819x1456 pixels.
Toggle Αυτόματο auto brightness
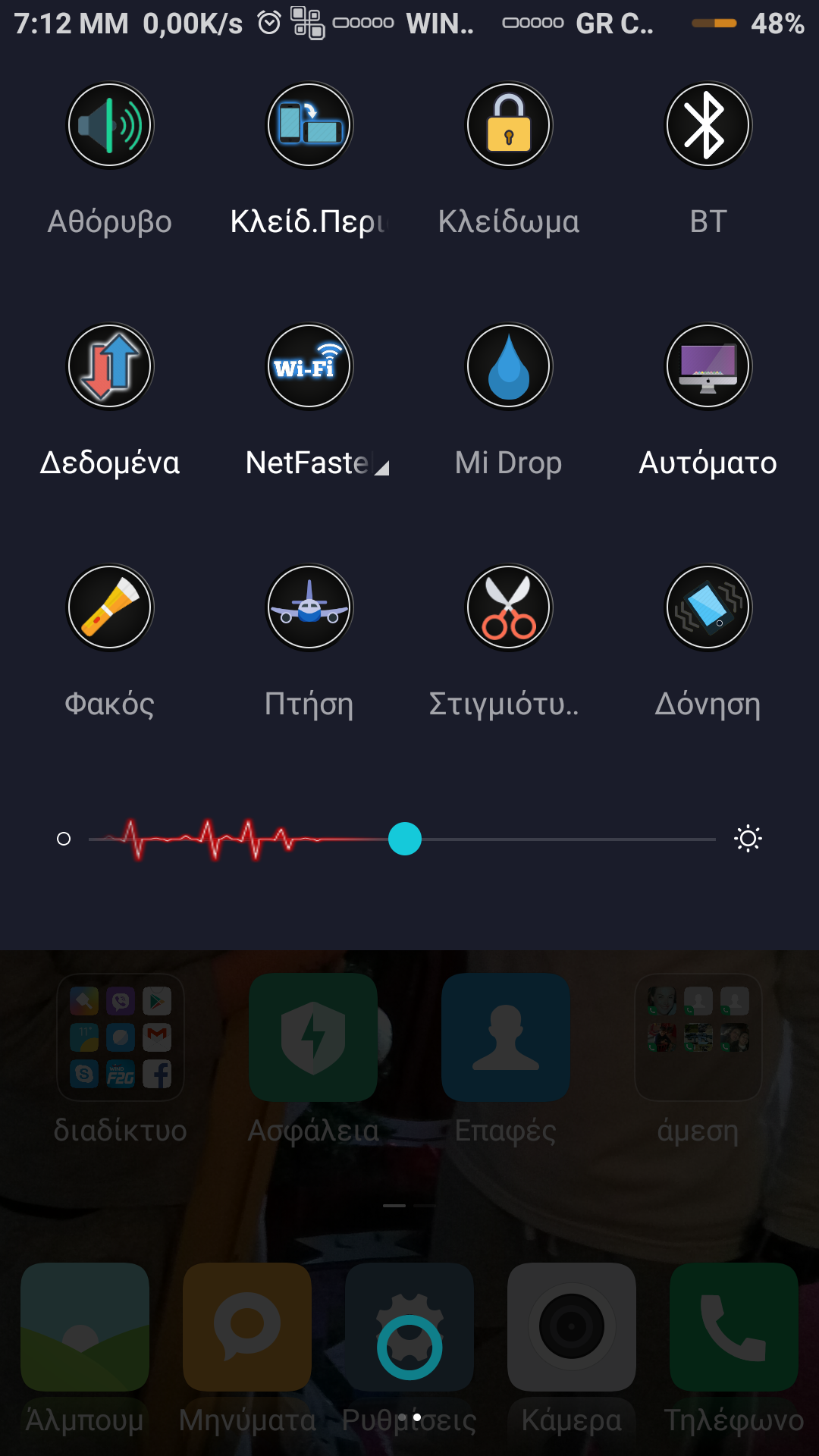(x=708, y=366)
